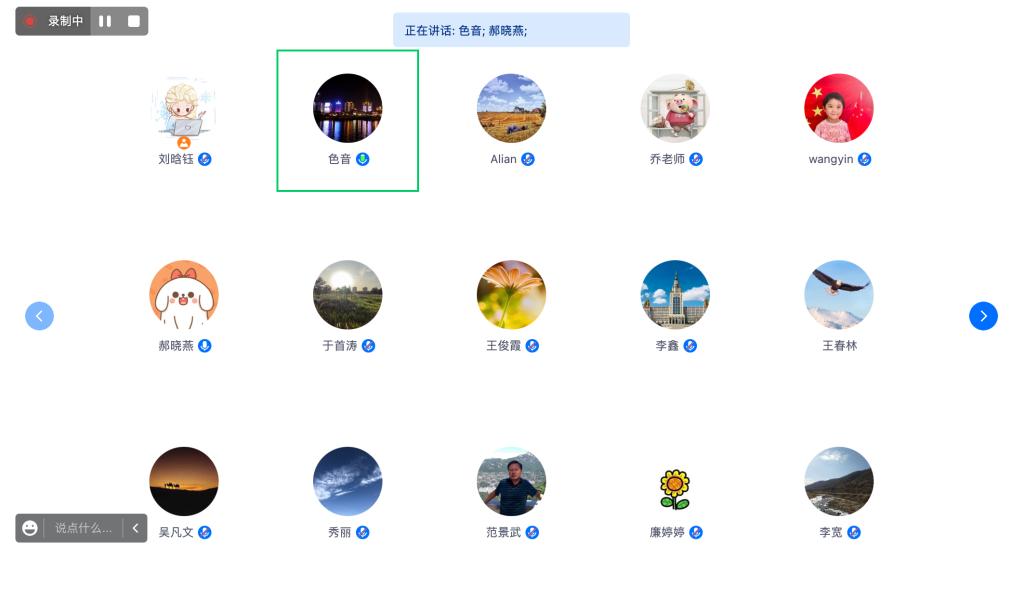Open Alian's participant tile
The image size is (1024, 607).
tap(511, 108)
